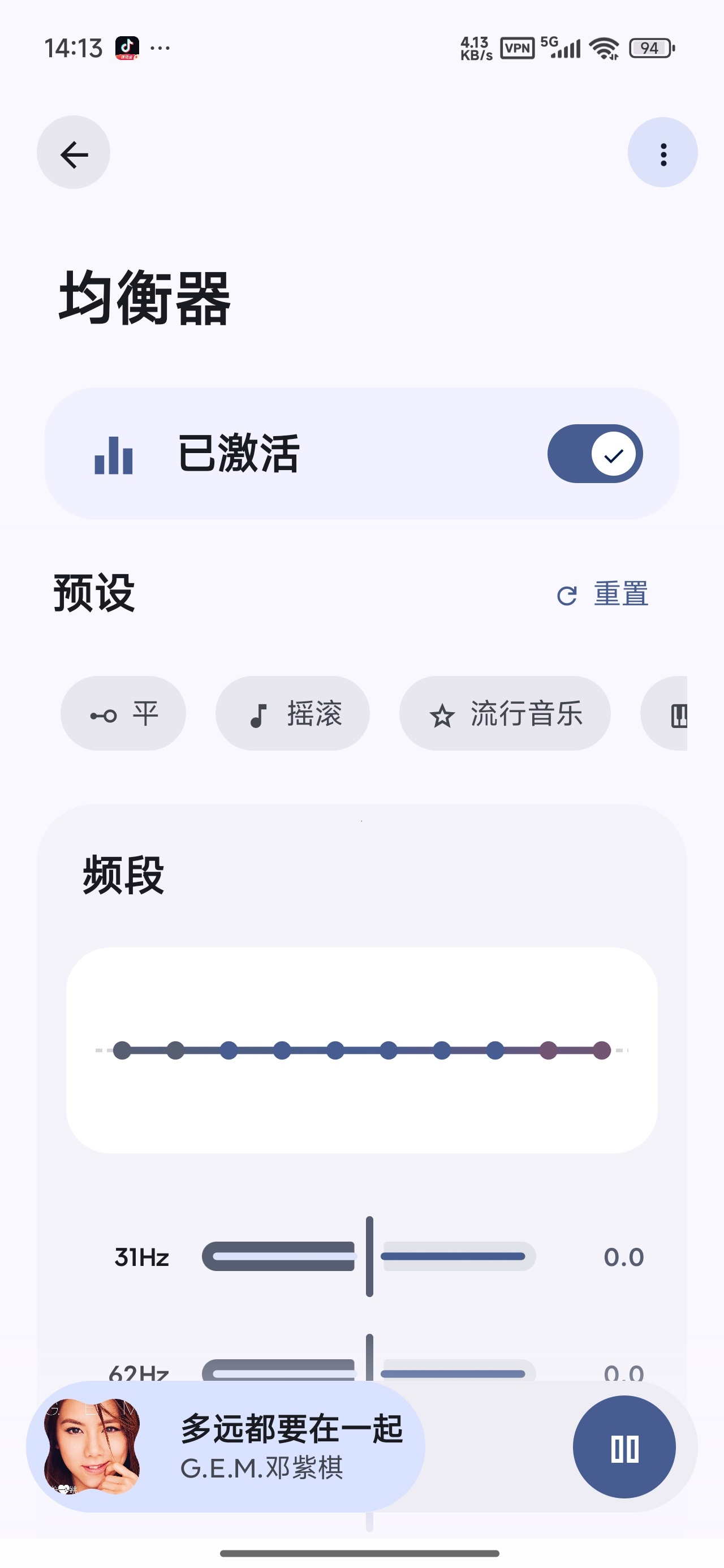Viewport: 724px width, 1568px height.
Task: Choose the 摇滚 rock preset
Action: click(292, 713)
